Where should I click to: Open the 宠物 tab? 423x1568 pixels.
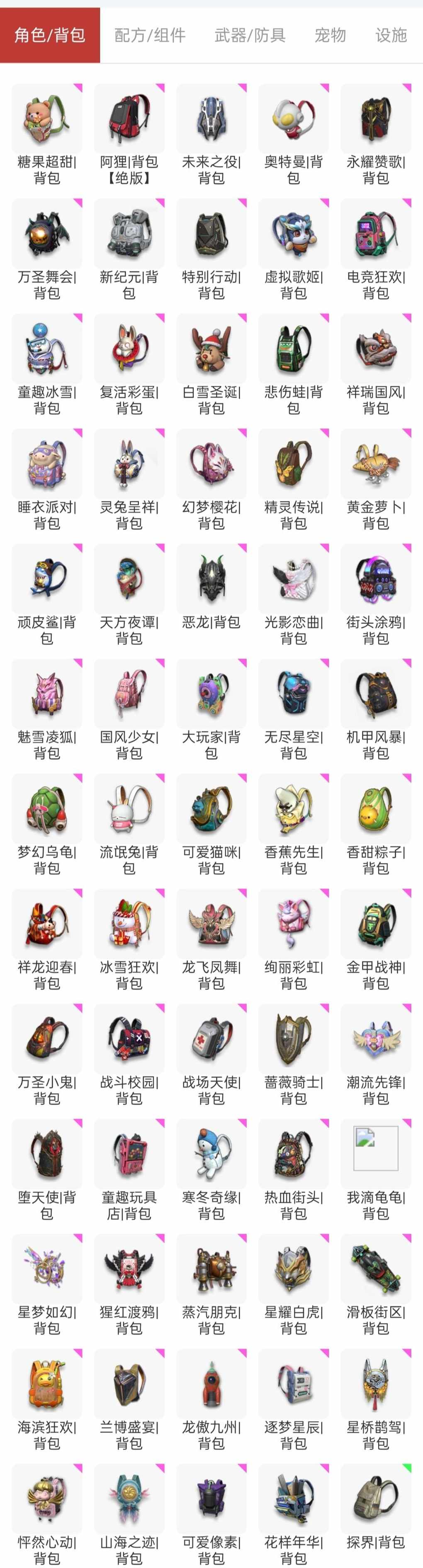330,35
